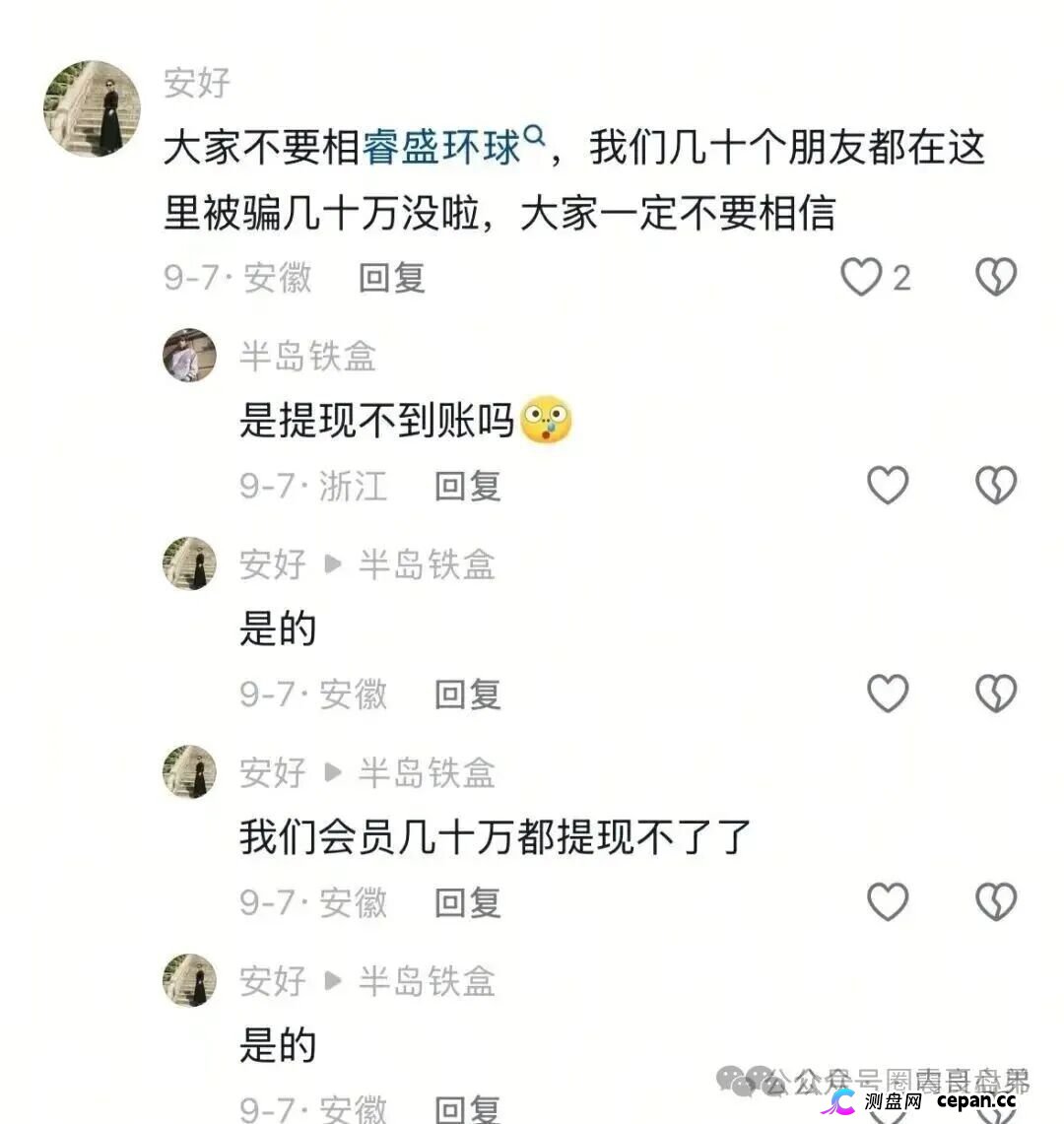Like 半岛铁盒's 是提现不到账吗 reply

point(889,484)
